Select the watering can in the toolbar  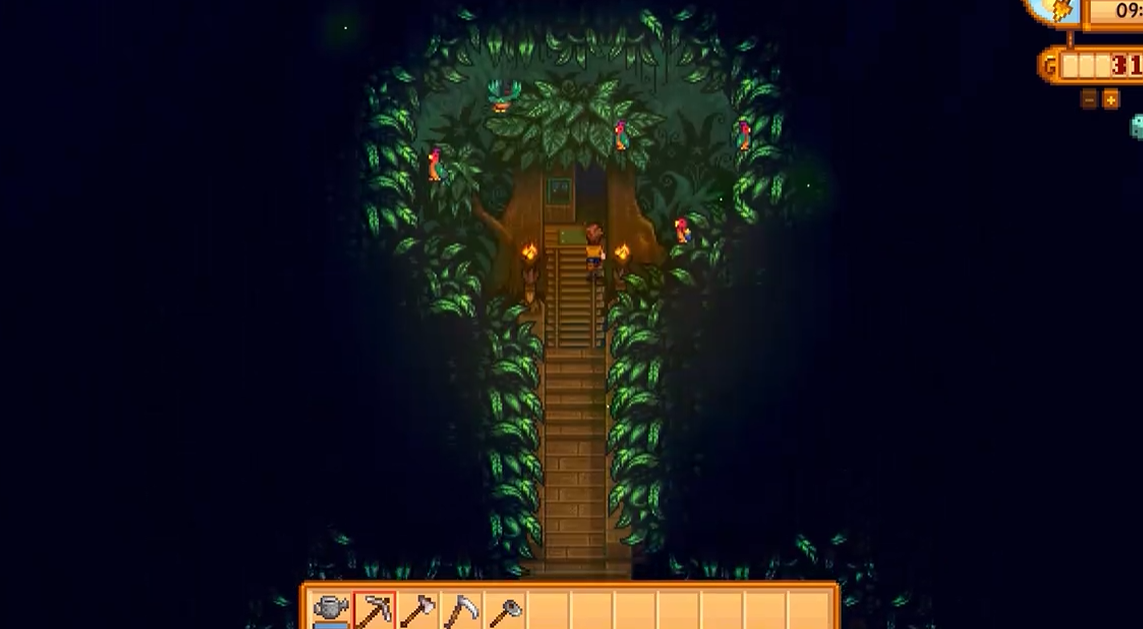pyautogui.click(x=331, y=609)
